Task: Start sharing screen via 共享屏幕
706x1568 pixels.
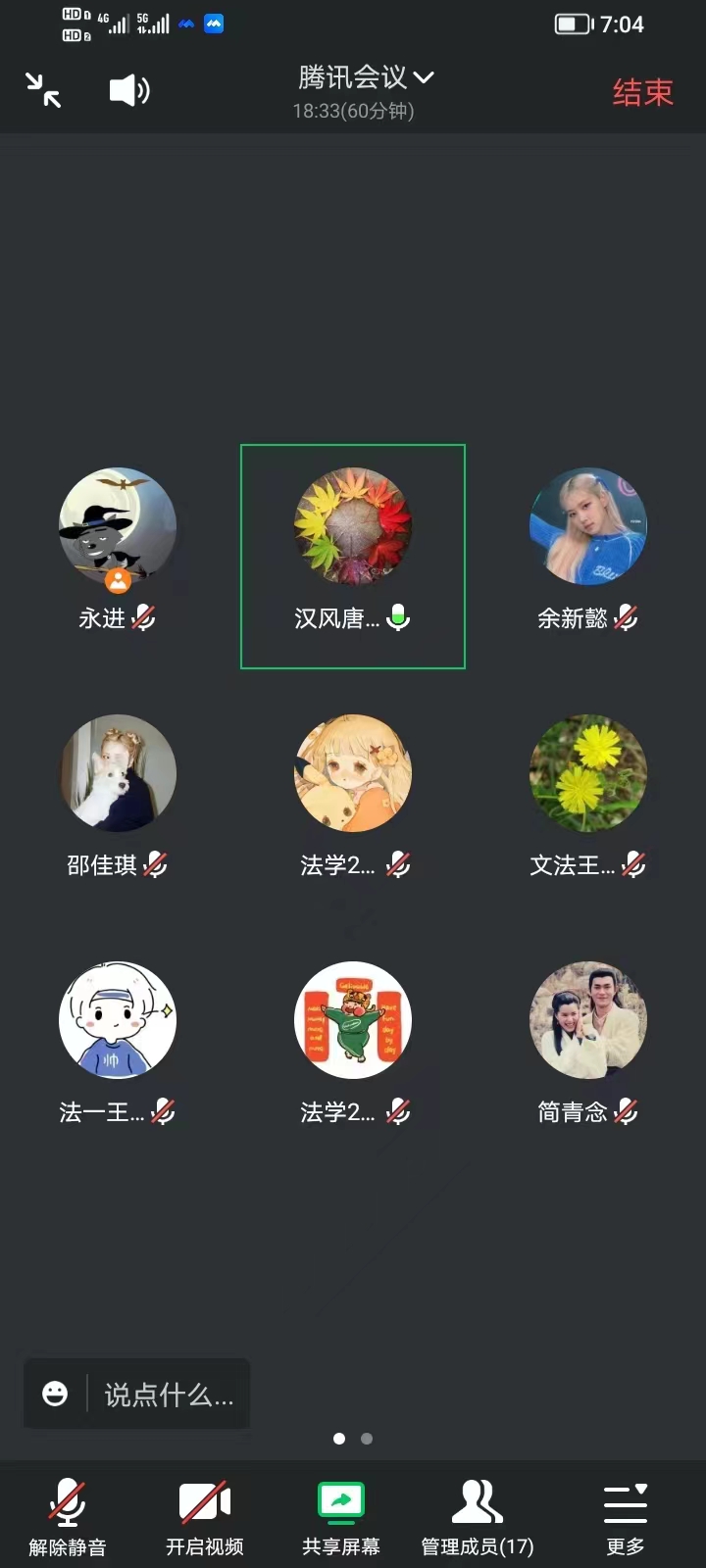Action: (340, 1515)
